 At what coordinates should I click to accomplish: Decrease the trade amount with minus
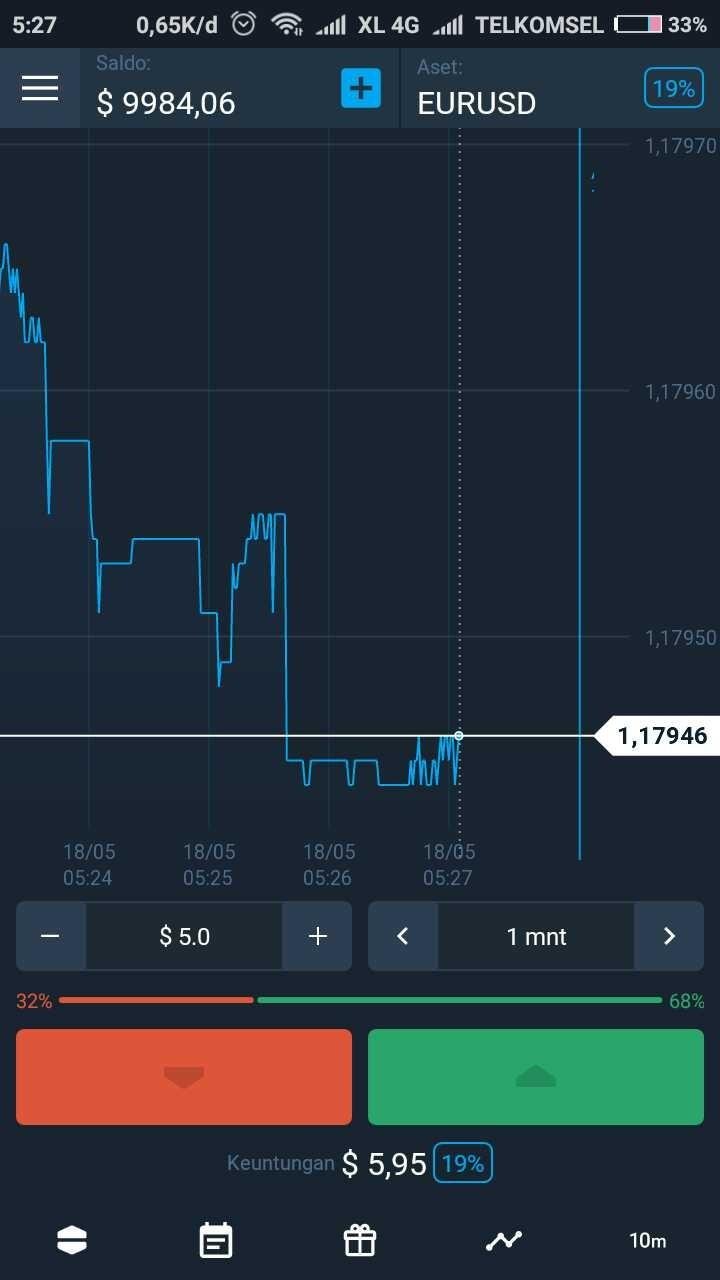tap(51, 936)
